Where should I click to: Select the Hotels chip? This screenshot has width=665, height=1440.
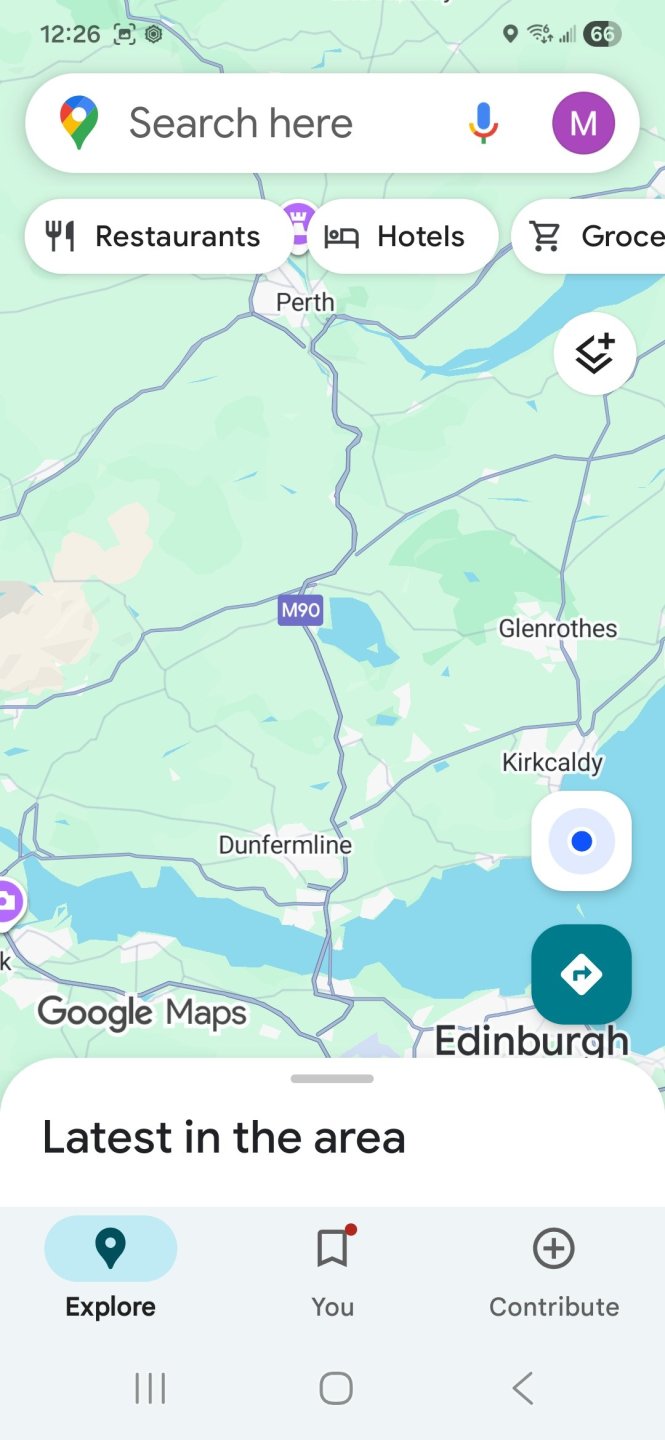click(402, 237)
